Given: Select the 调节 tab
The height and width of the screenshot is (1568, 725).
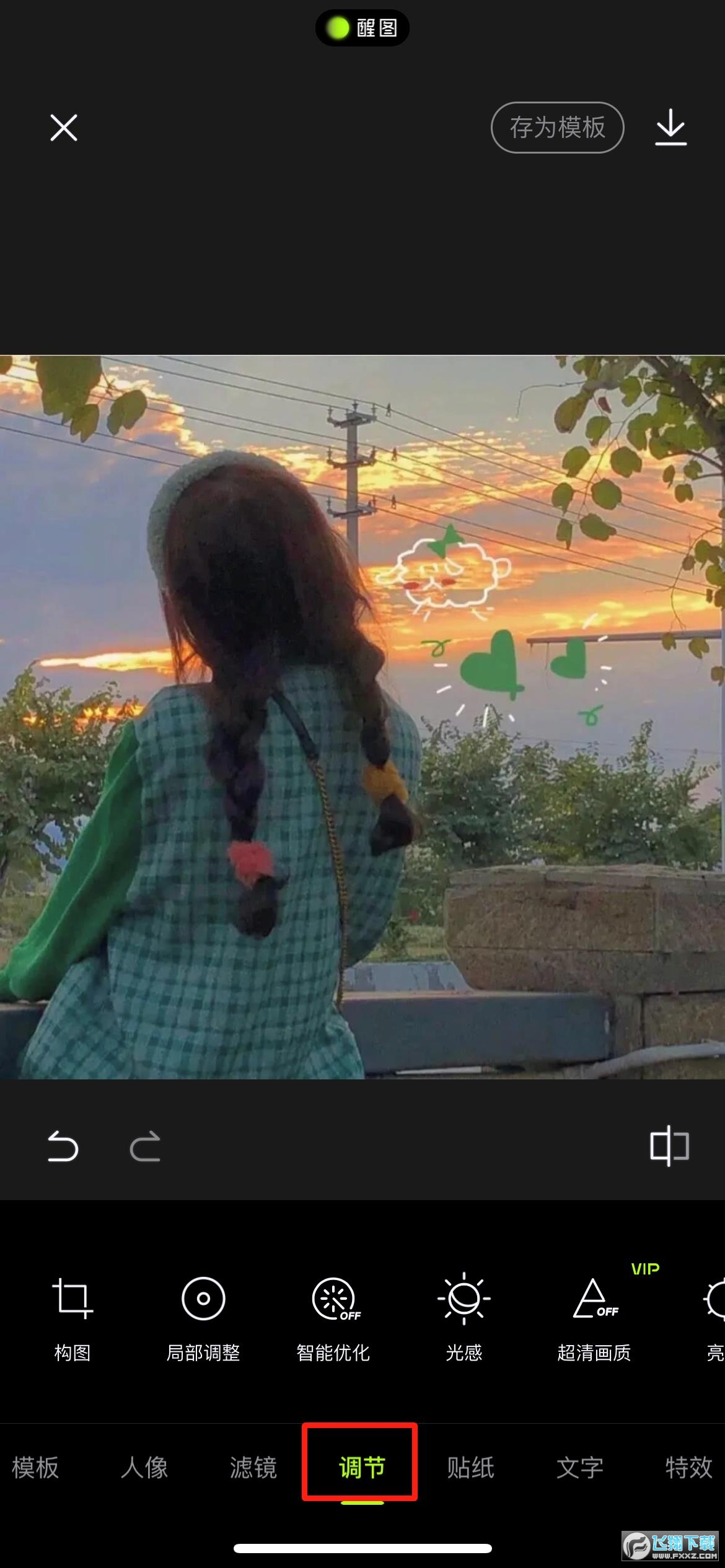Looking at the screenshot, I should click(362, 1468).
